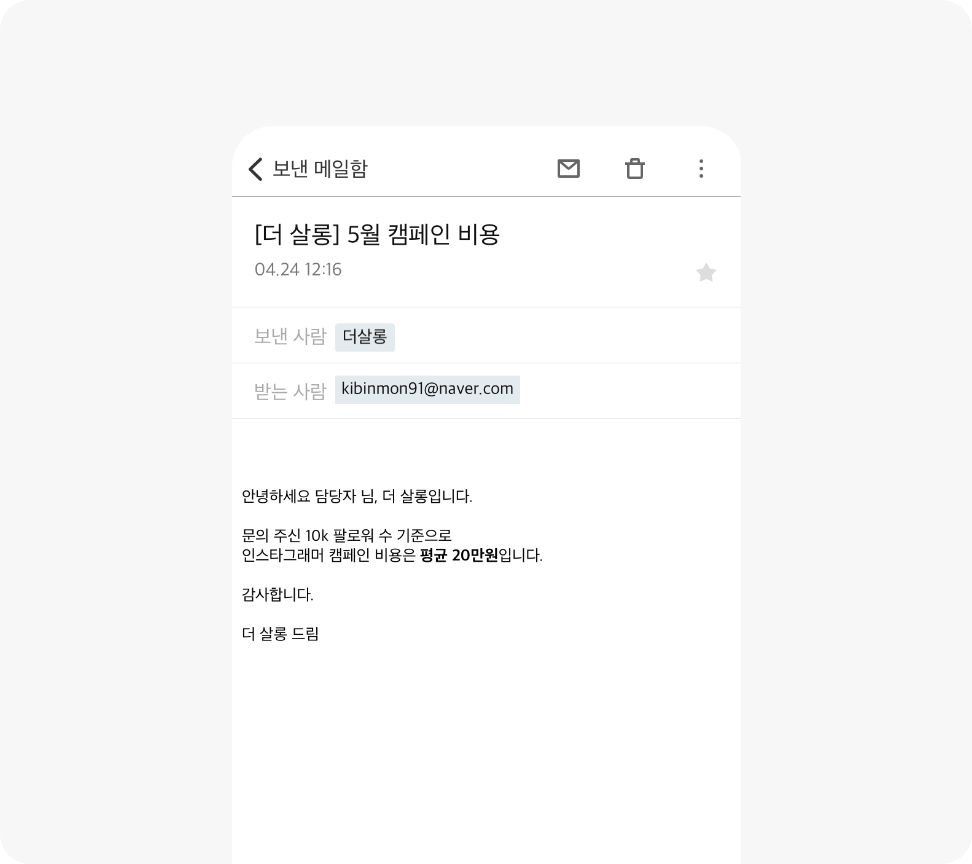Image resolution: width=972 pixels, height=864 pixels.
Task: Go back to the sent mailbox
Action: pos(256,169)
